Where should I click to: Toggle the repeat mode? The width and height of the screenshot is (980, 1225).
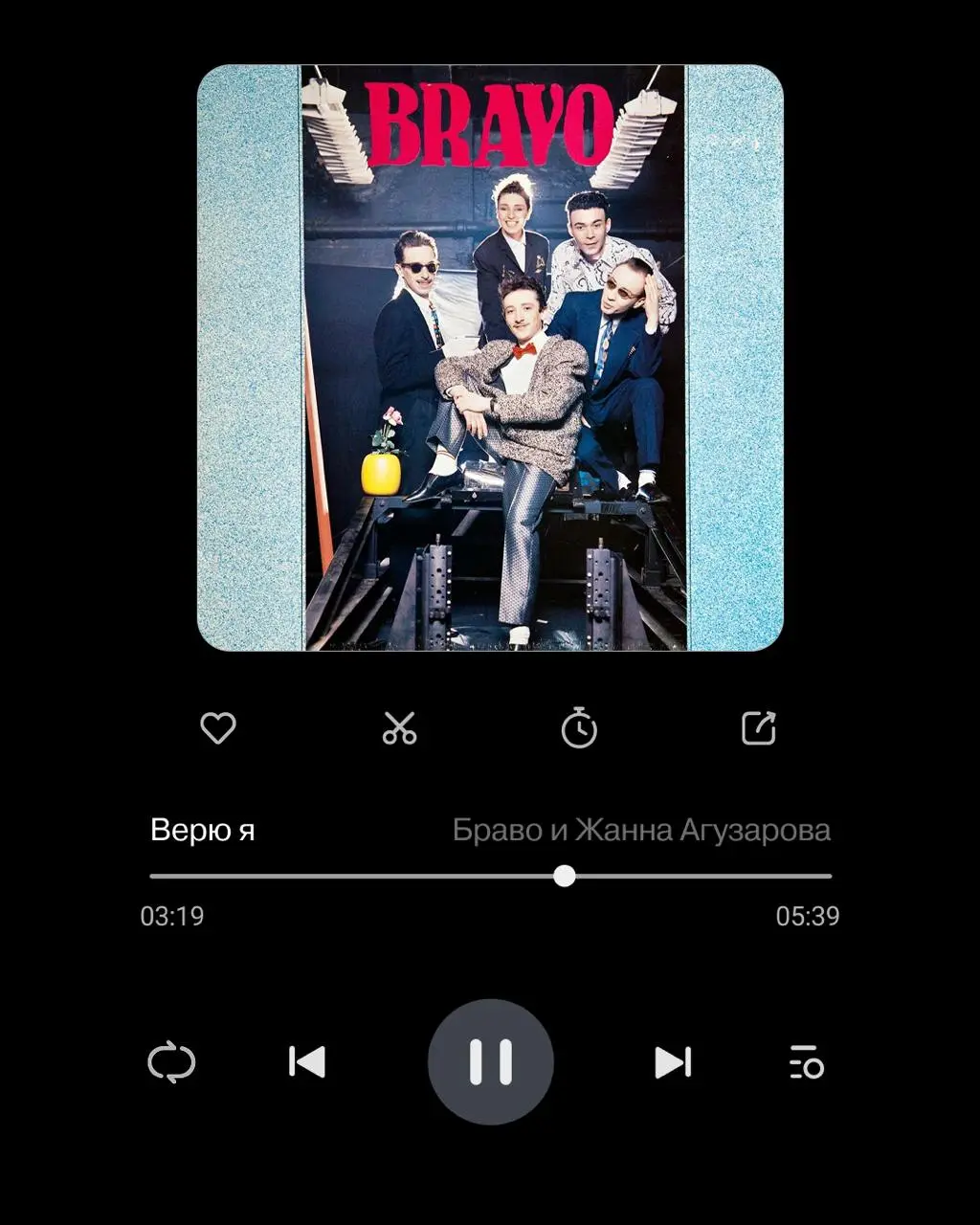click(171, 1062)
